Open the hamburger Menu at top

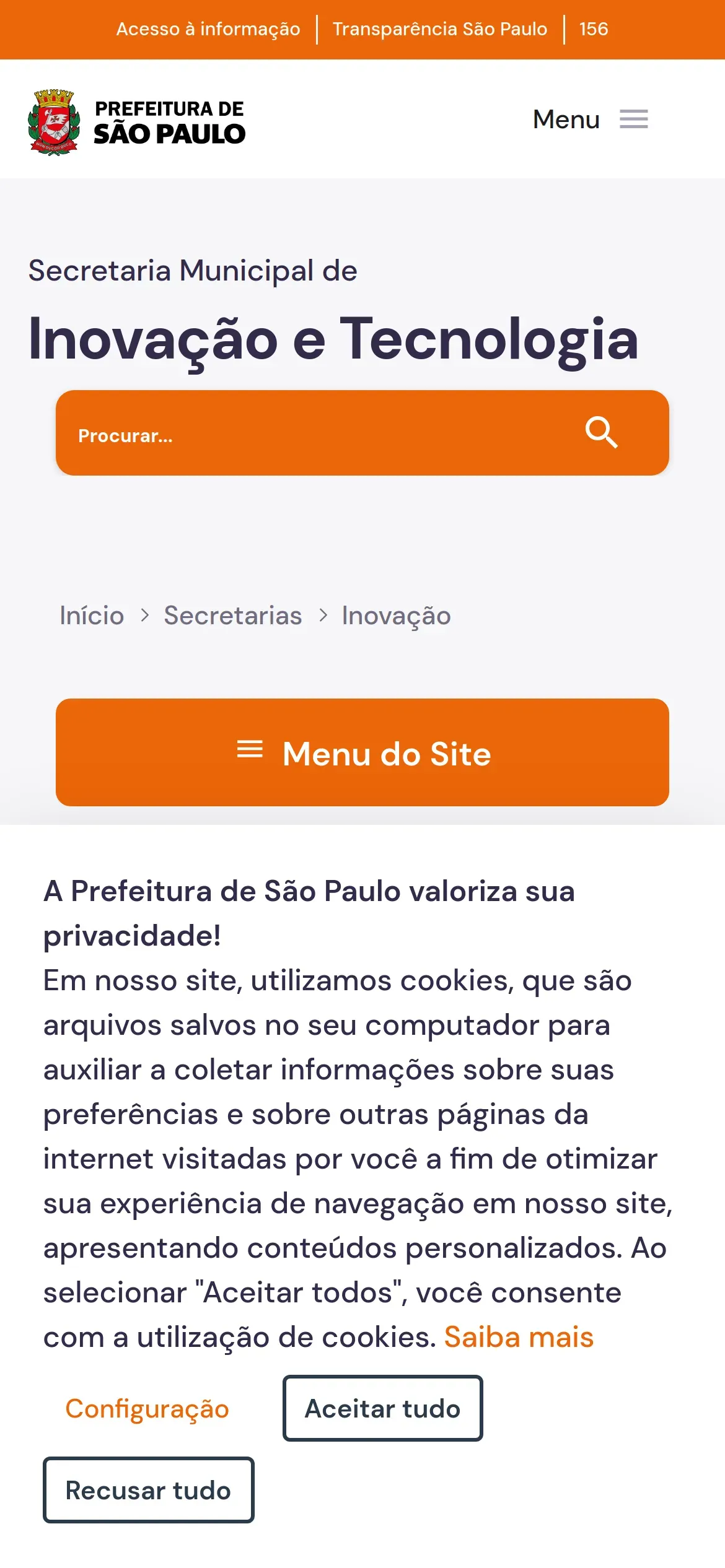591,119
